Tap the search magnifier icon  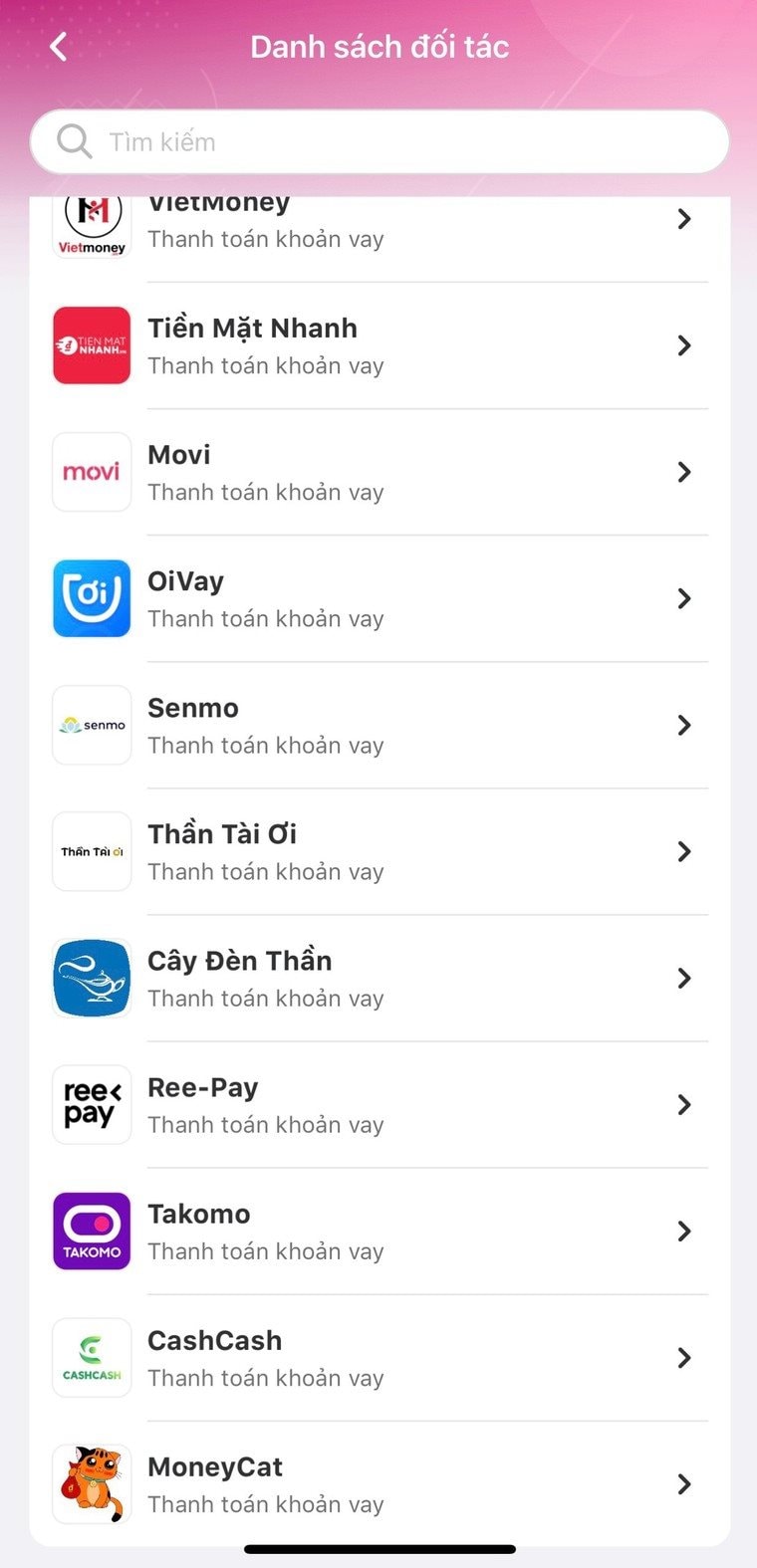(x=73, y=140)
